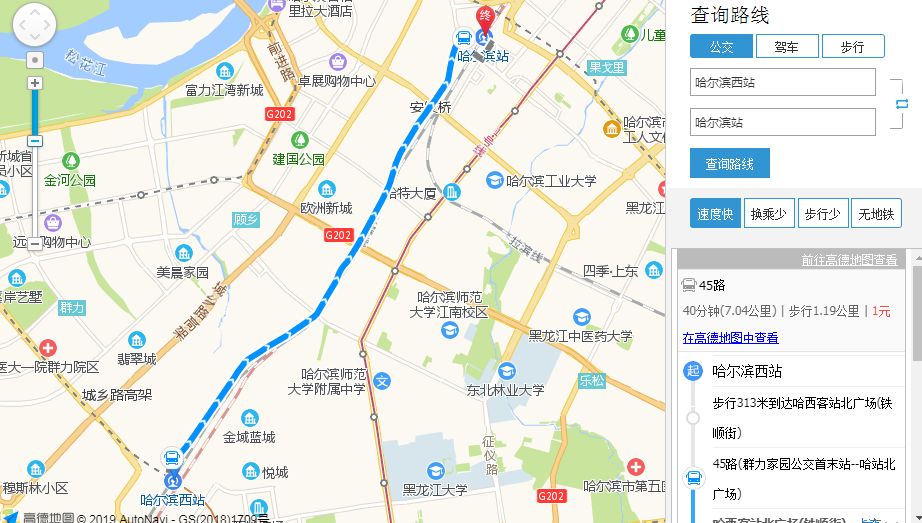
Task: Zoom in on the map
Action: tap(35, 83)
